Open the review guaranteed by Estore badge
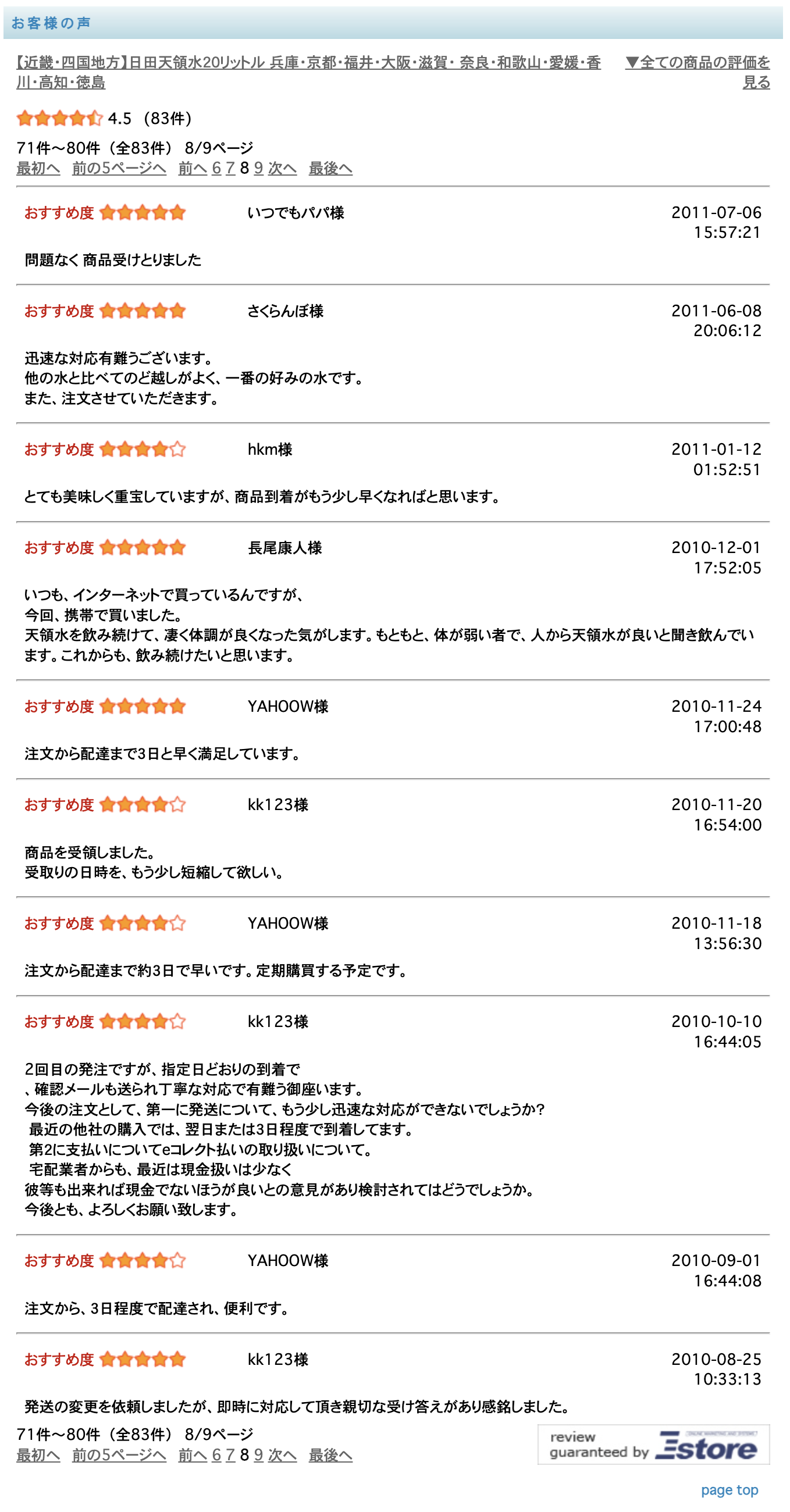The width and height of the screenshot is (790, 1512). (654, 1445)
